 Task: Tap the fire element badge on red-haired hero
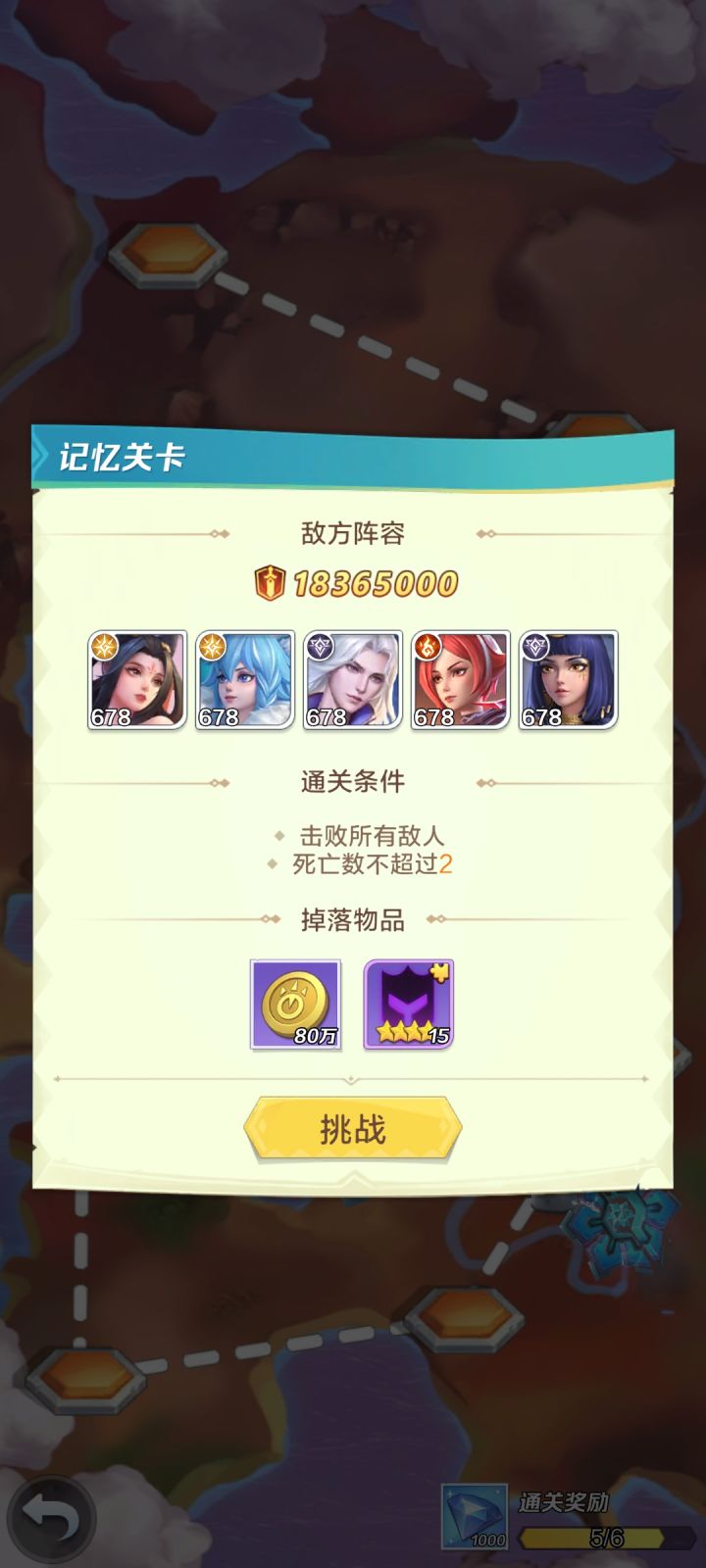pyautogui.click(x=426, y=646)
